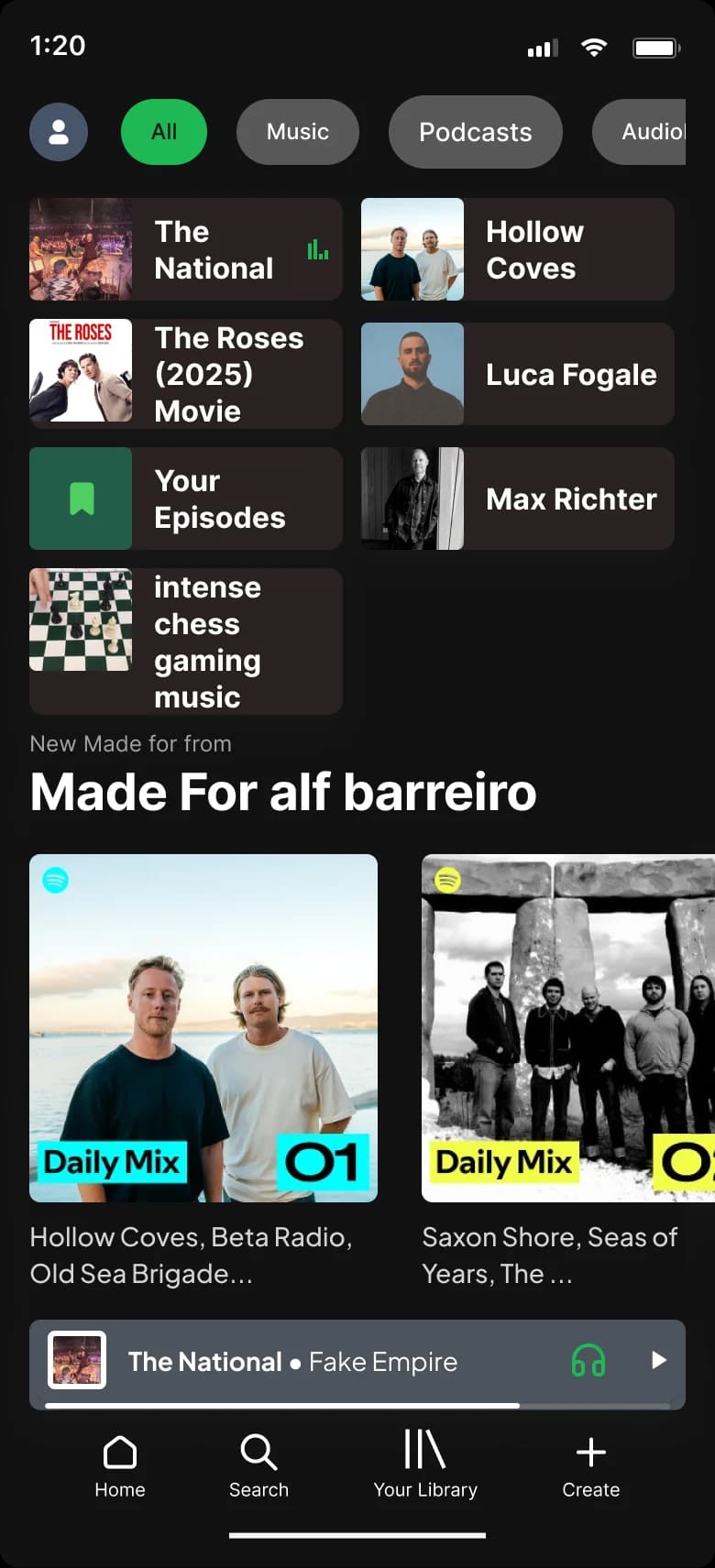Open The National shortcut tile
The height and width of the screenshot is (1568, 715).
click(186, 249)
